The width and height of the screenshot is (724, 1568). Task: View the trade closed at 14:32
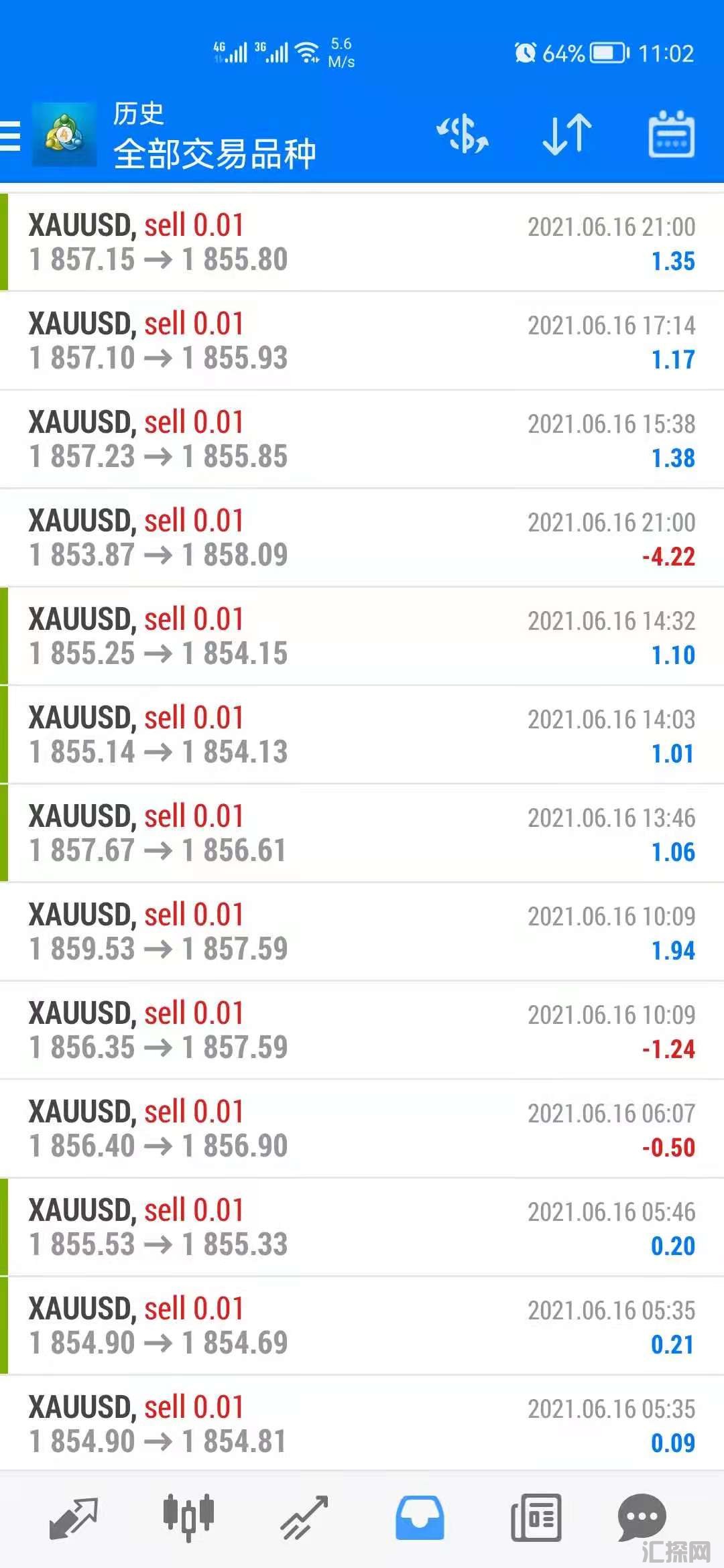pos(362,637)
